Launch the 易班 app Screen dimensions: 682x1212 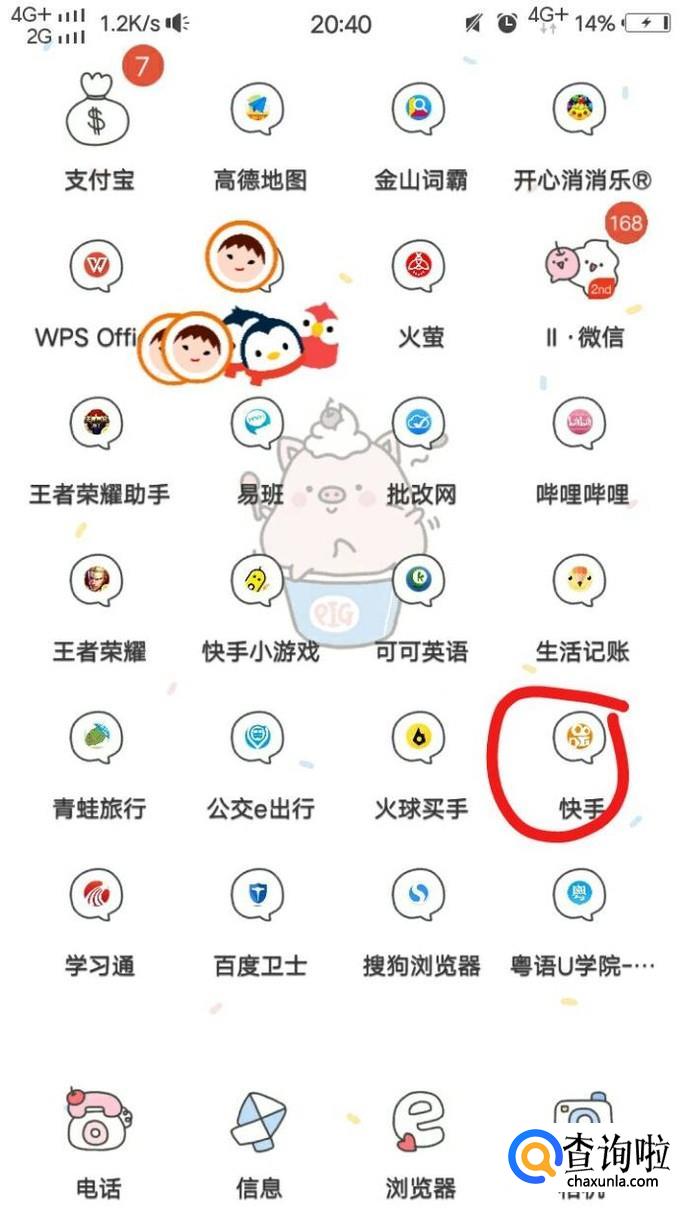pos(258,424)
